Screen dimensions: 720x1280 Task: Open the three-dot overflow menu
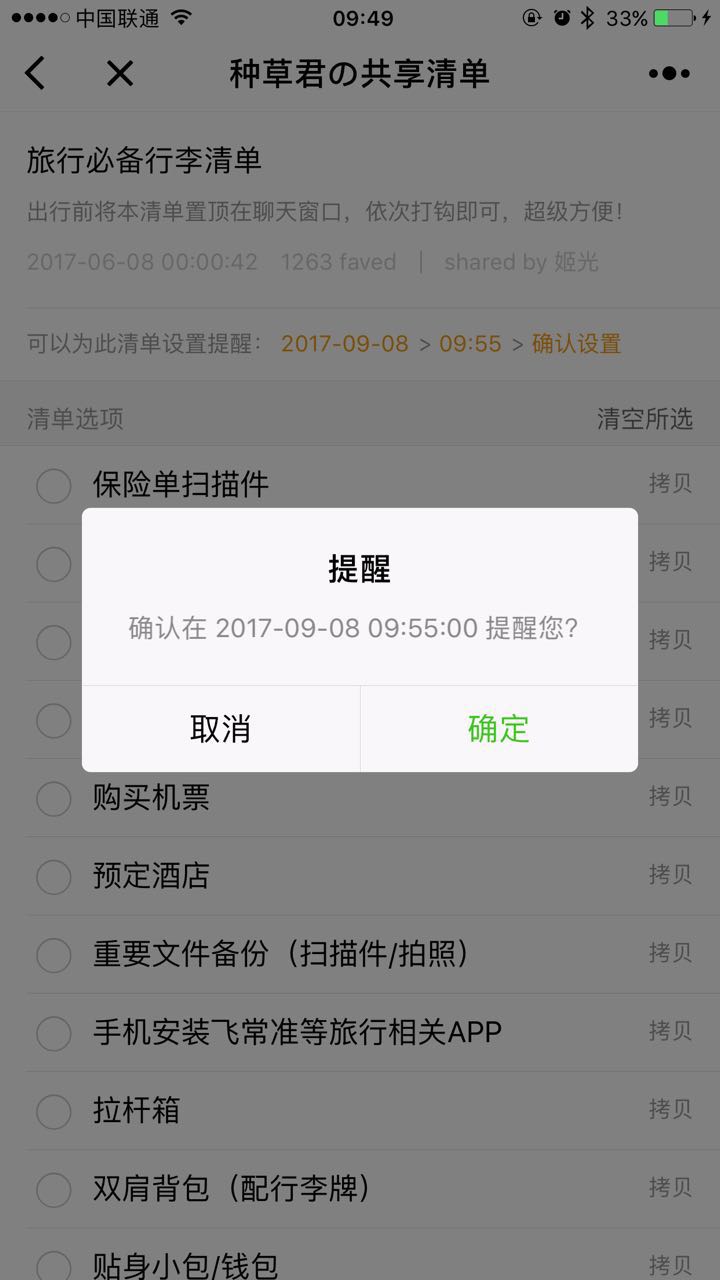click(669, 73)
